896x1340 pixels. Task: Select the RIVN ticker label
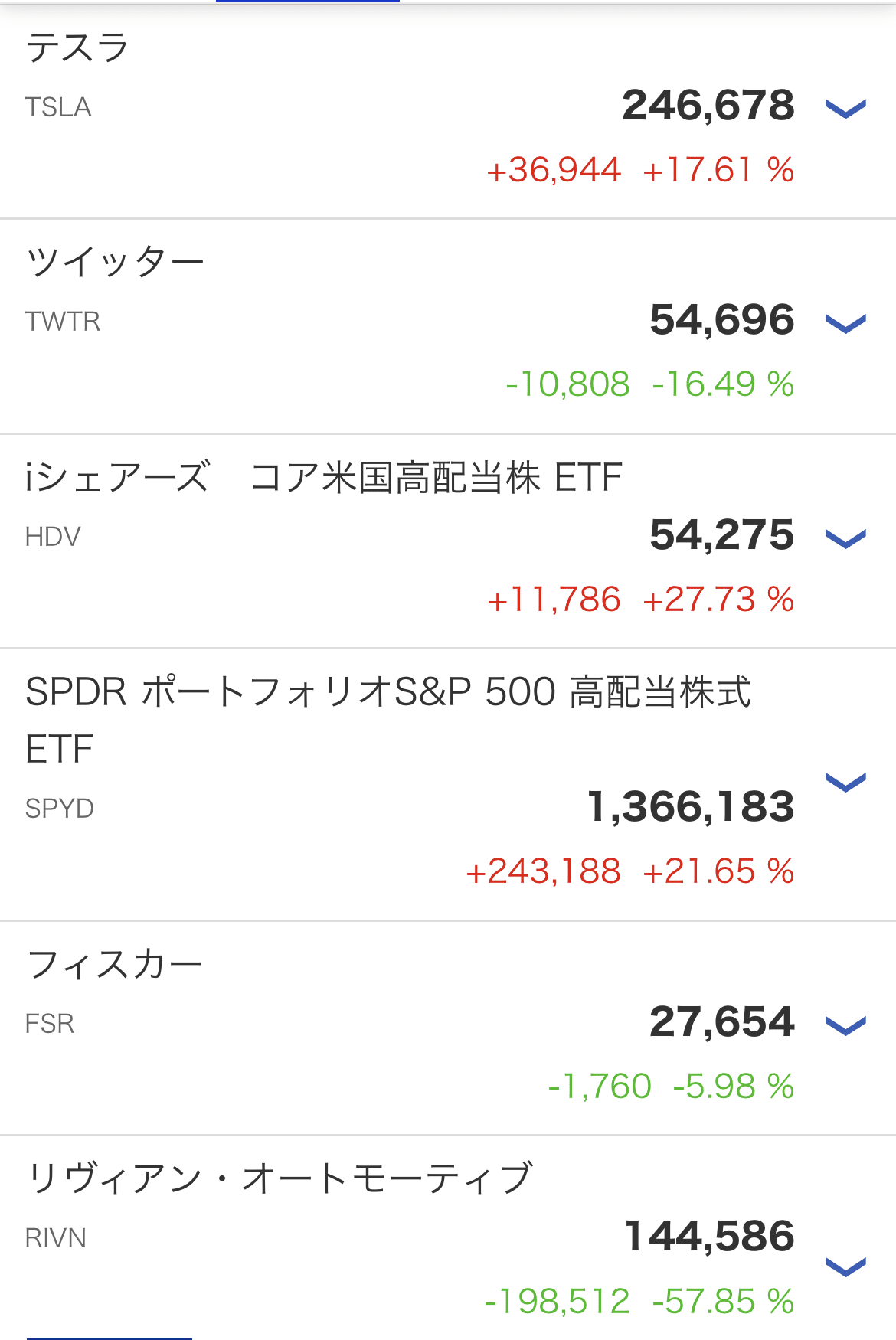tap(55, 1237)
